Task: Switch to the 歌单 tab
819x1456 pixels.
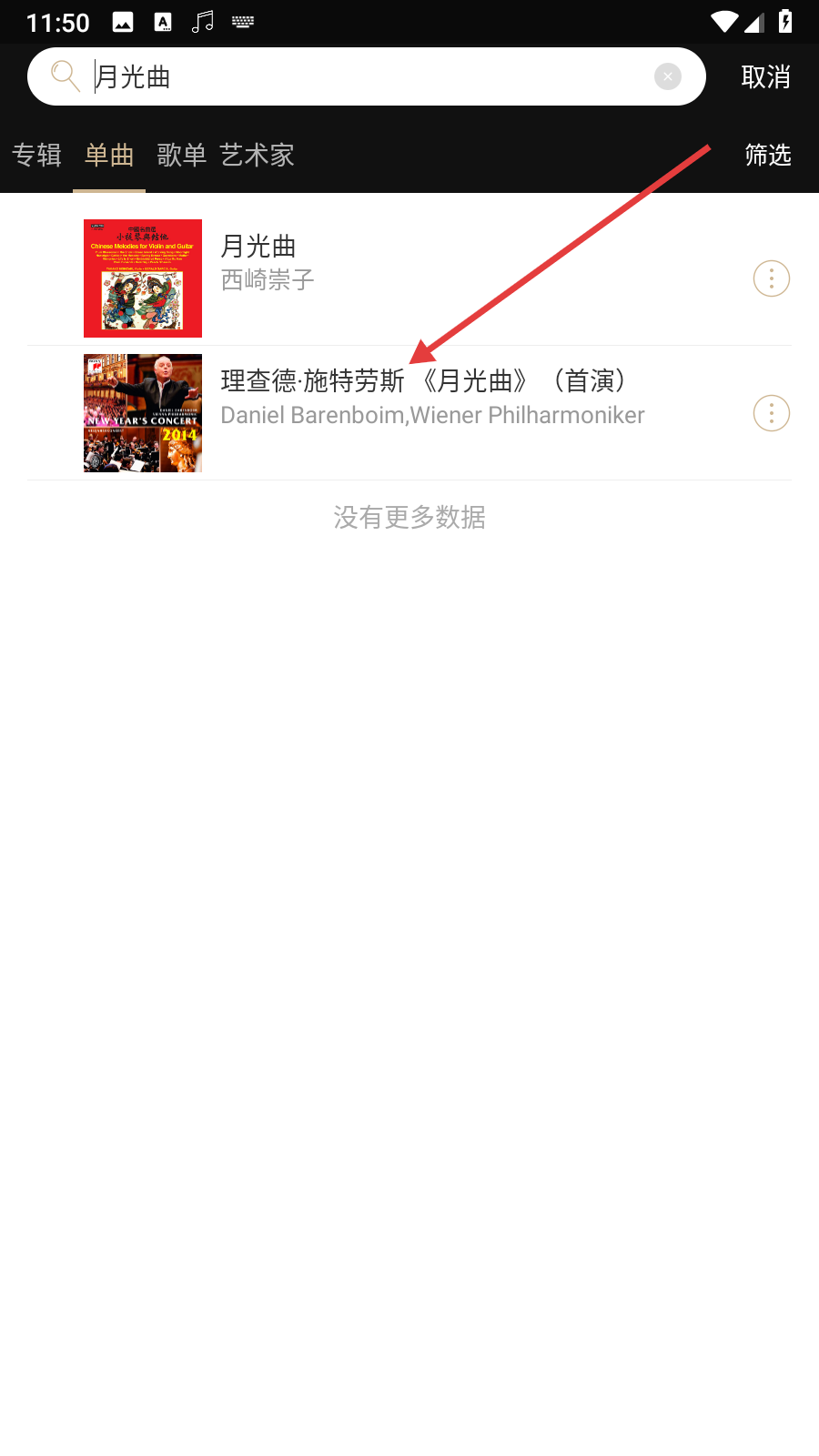Action: 182,156
